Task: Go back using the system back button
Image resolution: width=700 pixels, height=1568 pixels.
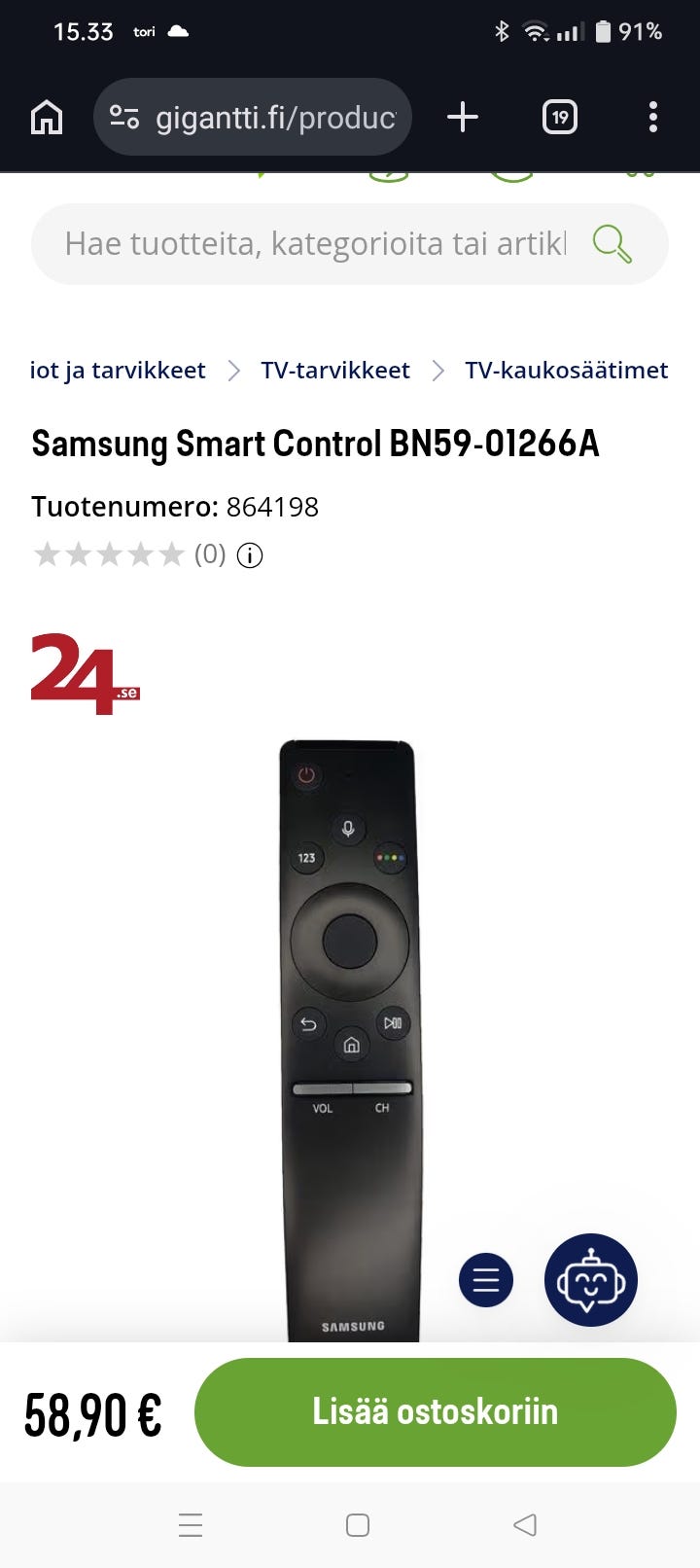Action: [525, 1524]
